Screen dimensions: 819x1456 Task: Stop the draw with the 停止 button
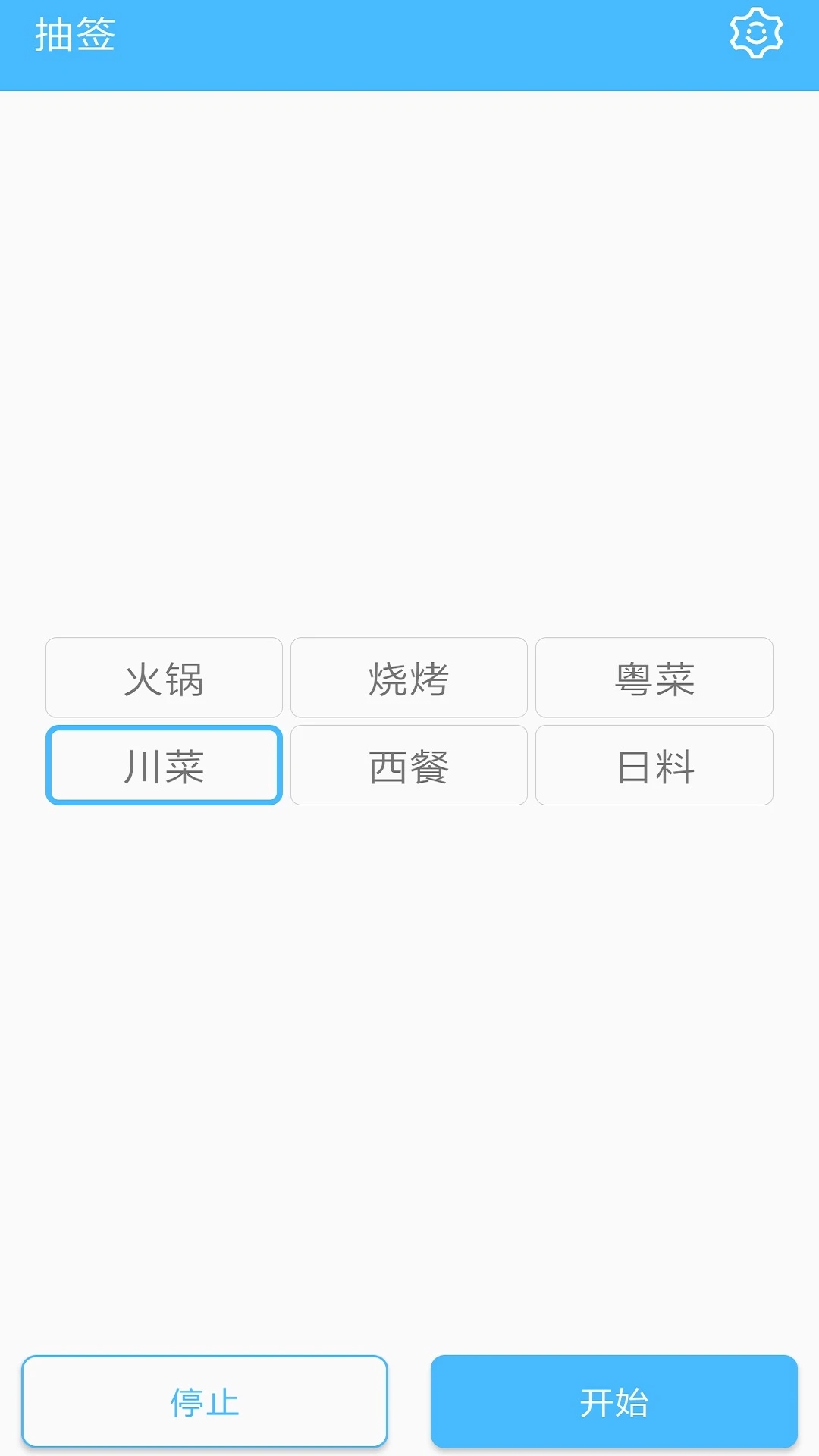[x=205, y=1402]
